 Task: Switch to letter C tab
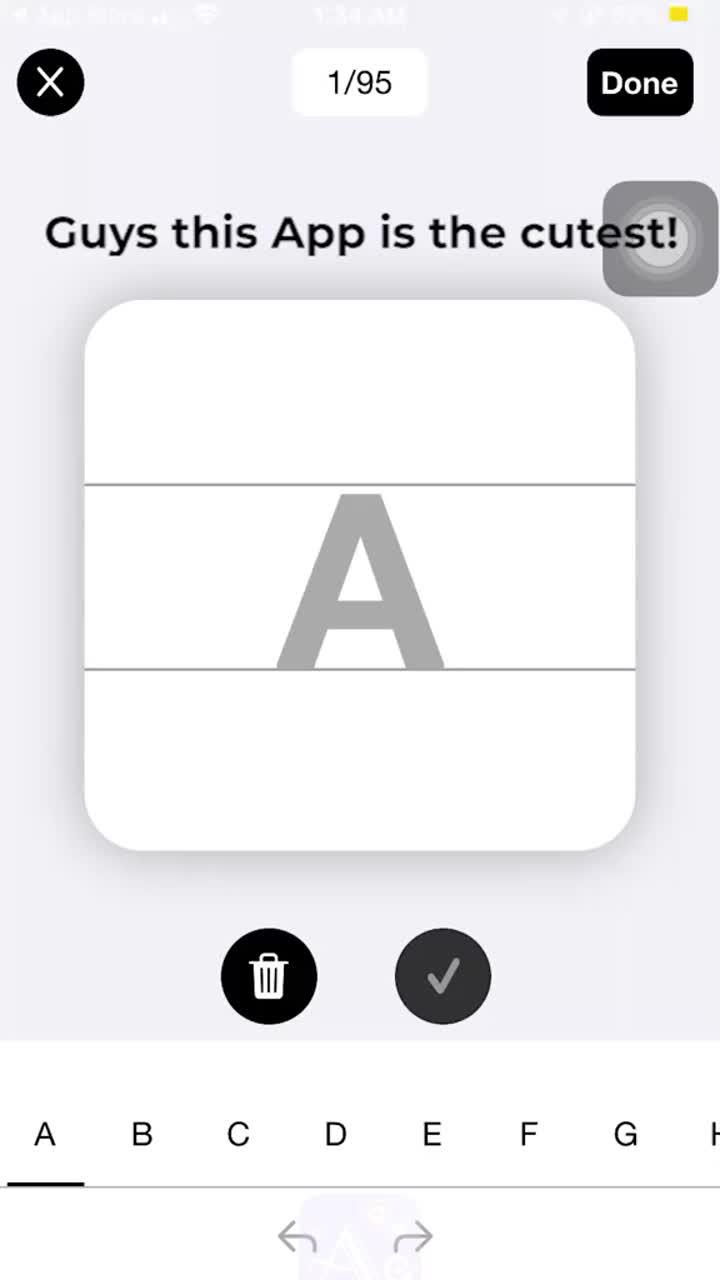(238, 1134)
